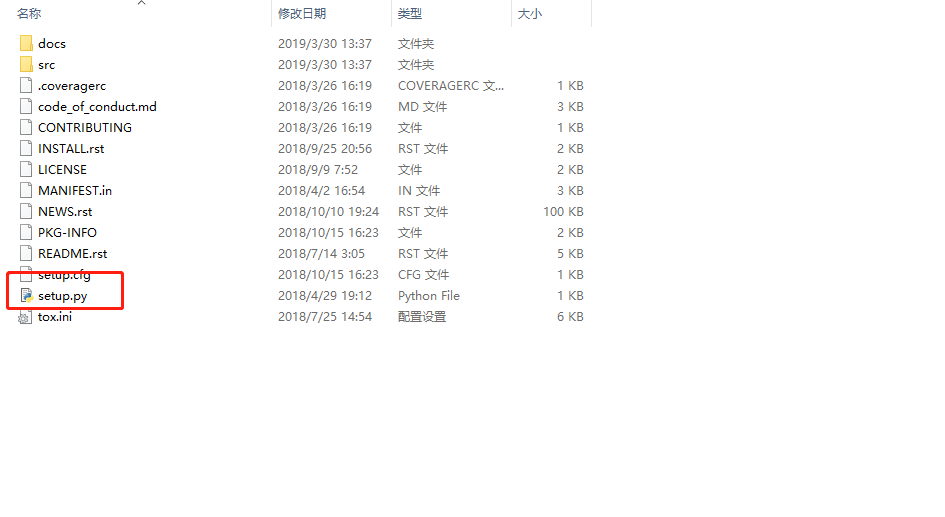This screenshot has height=517, width=945.
Task: Select code_of_conduct.md
Action: click(x=97, y=106)
